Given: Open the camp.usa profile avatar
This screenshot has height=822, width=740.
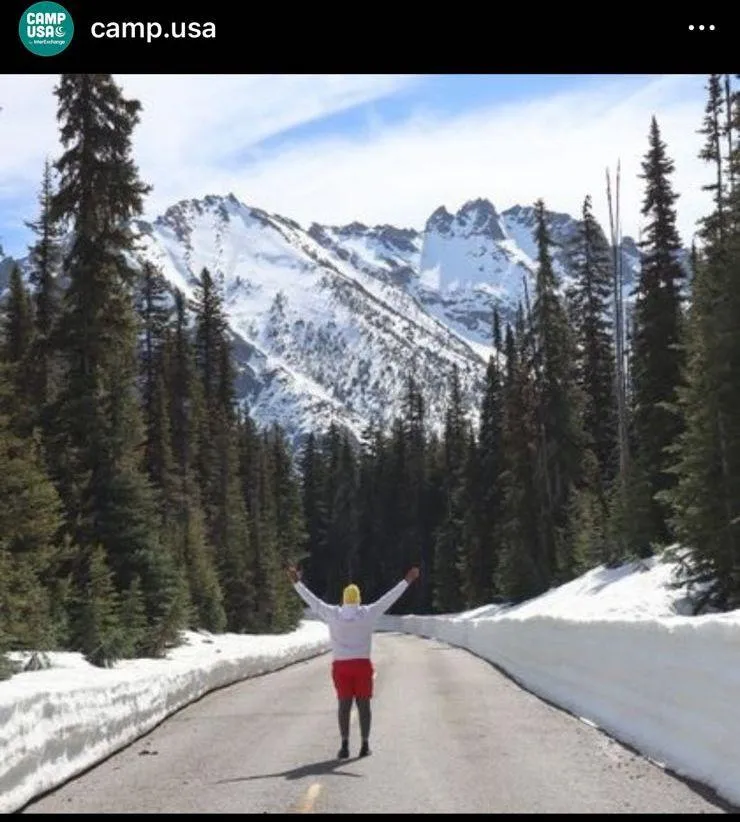Looking at the screenshot, I should point(45,28).
